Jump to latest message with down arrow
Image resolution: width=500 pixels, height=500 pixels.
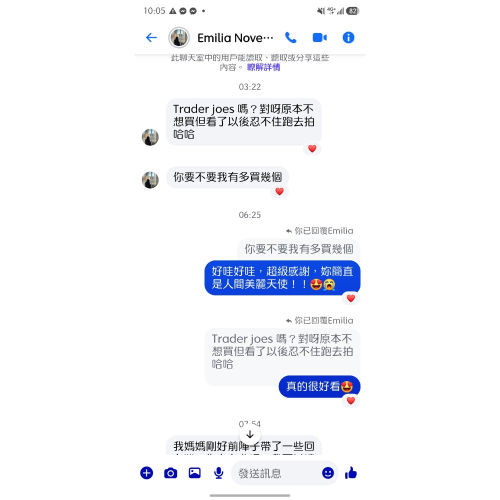pyautogui.click(x=250, y=435)
